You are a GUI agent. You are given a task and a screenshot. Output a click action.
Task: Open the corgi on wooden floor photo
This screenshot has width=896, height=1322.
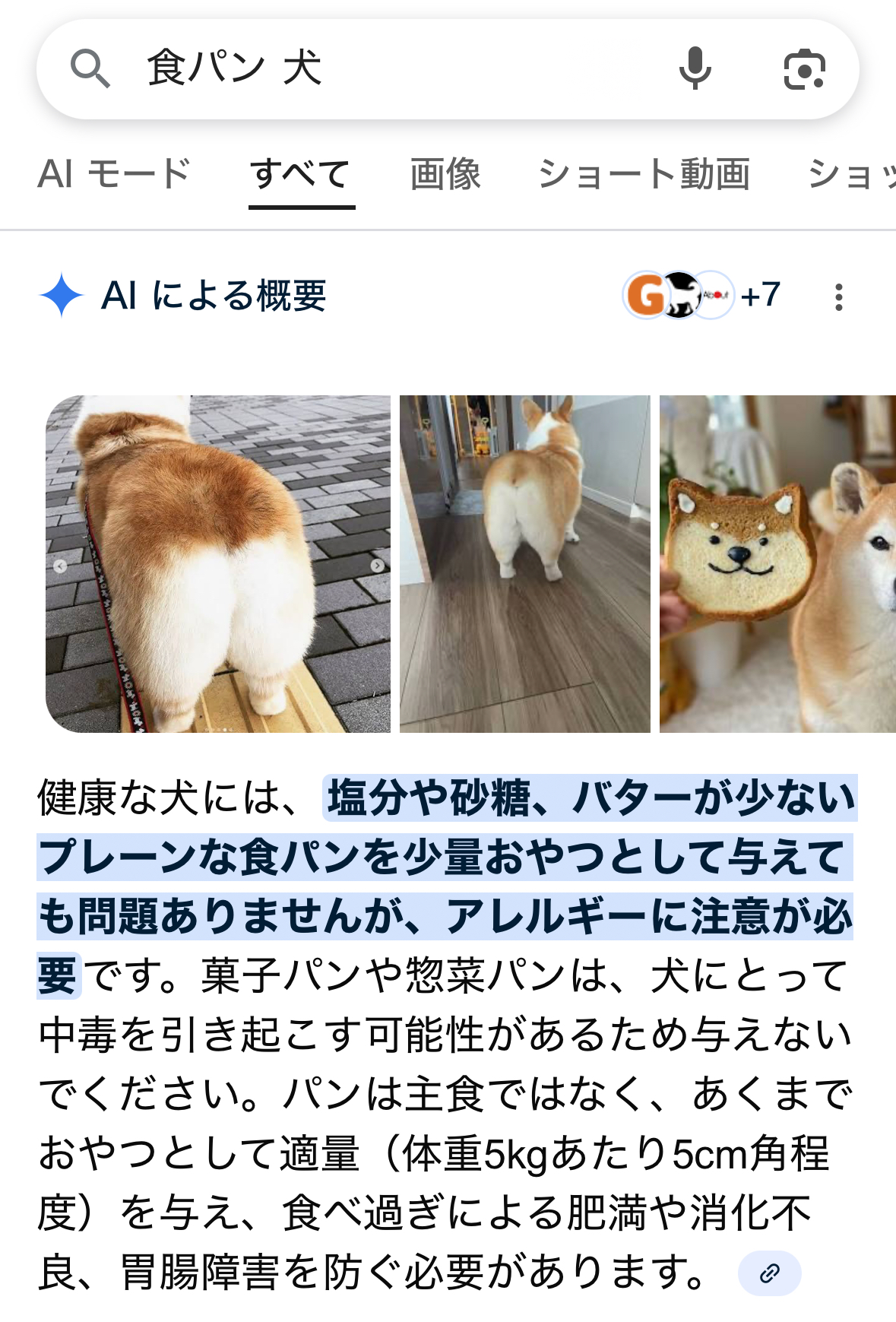tap(524, 563)
